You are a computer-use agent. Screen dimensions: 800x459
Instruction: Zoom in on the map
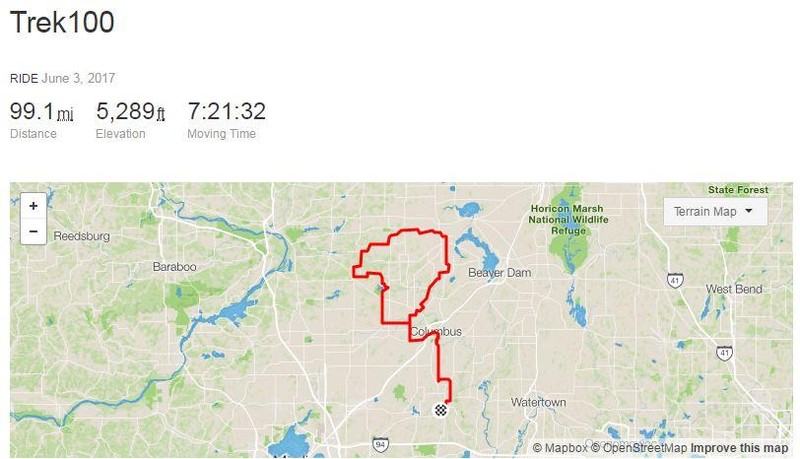click(33, 206)
